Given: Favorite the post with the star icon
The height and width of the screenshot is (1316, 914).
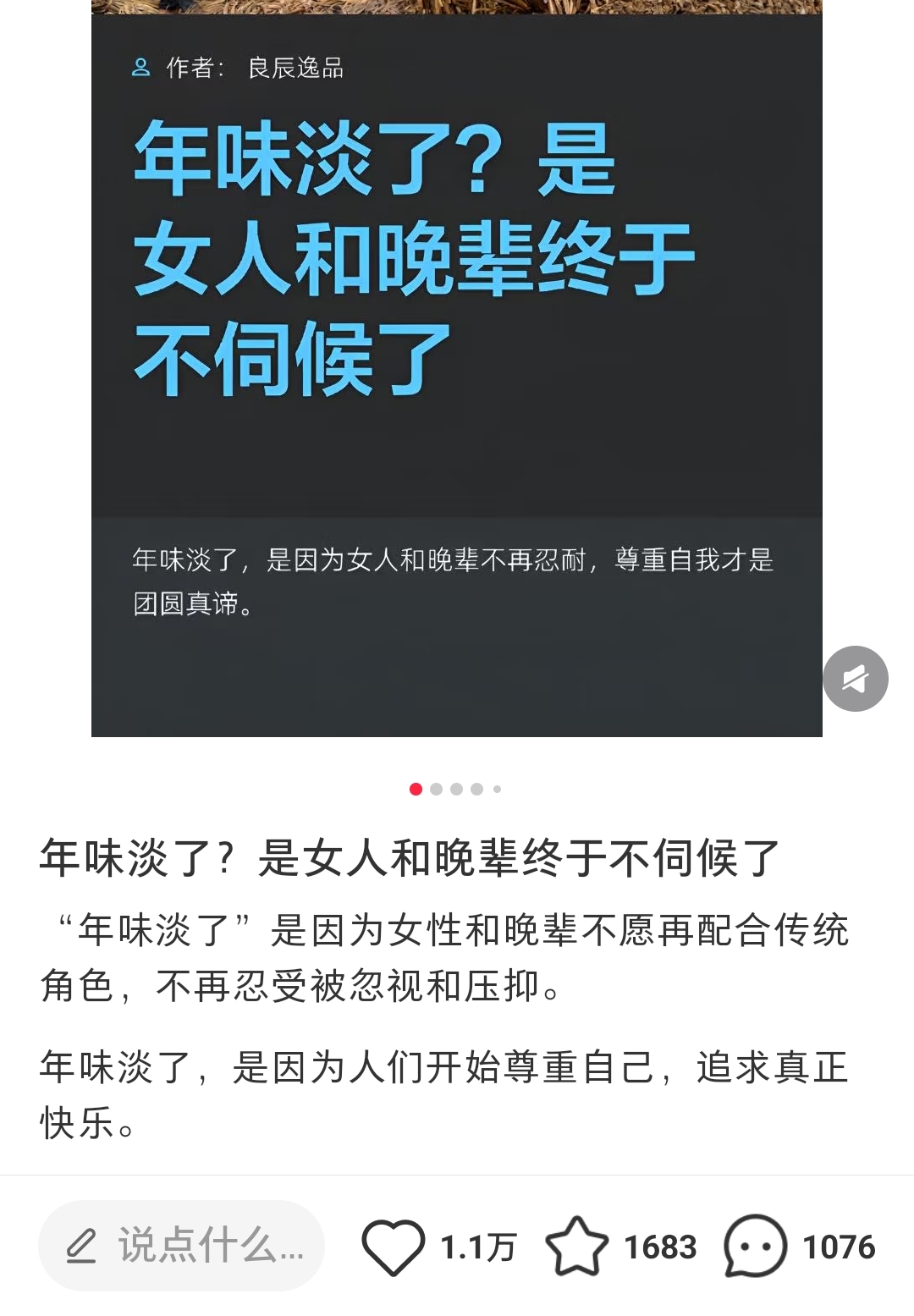Looking at the screenshot, I should point(577,1247).
